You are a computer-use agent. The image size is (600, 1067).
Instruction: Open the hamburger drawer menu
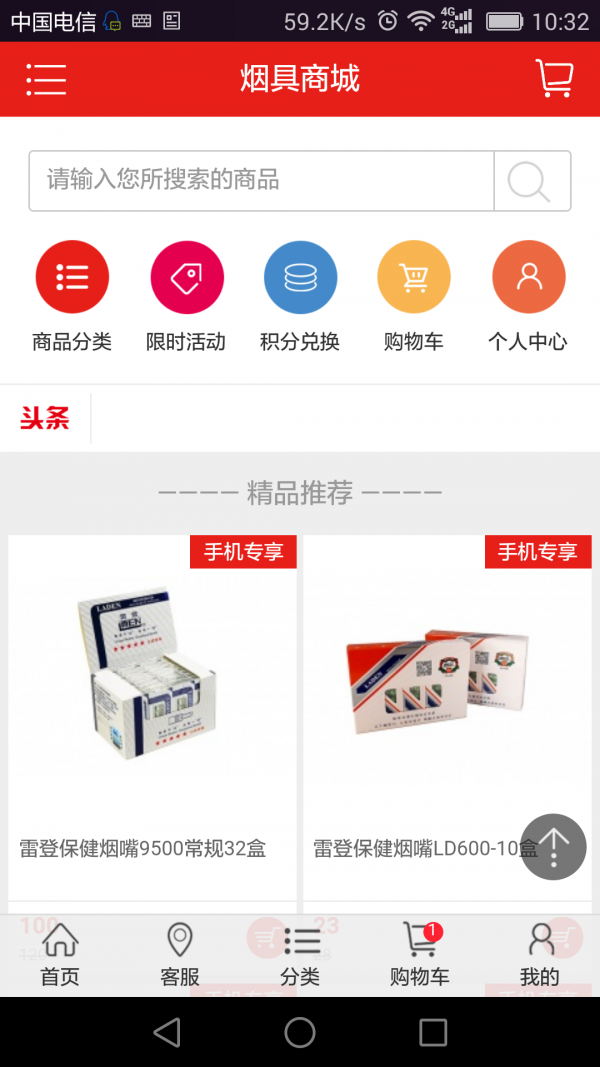[46, 79]
